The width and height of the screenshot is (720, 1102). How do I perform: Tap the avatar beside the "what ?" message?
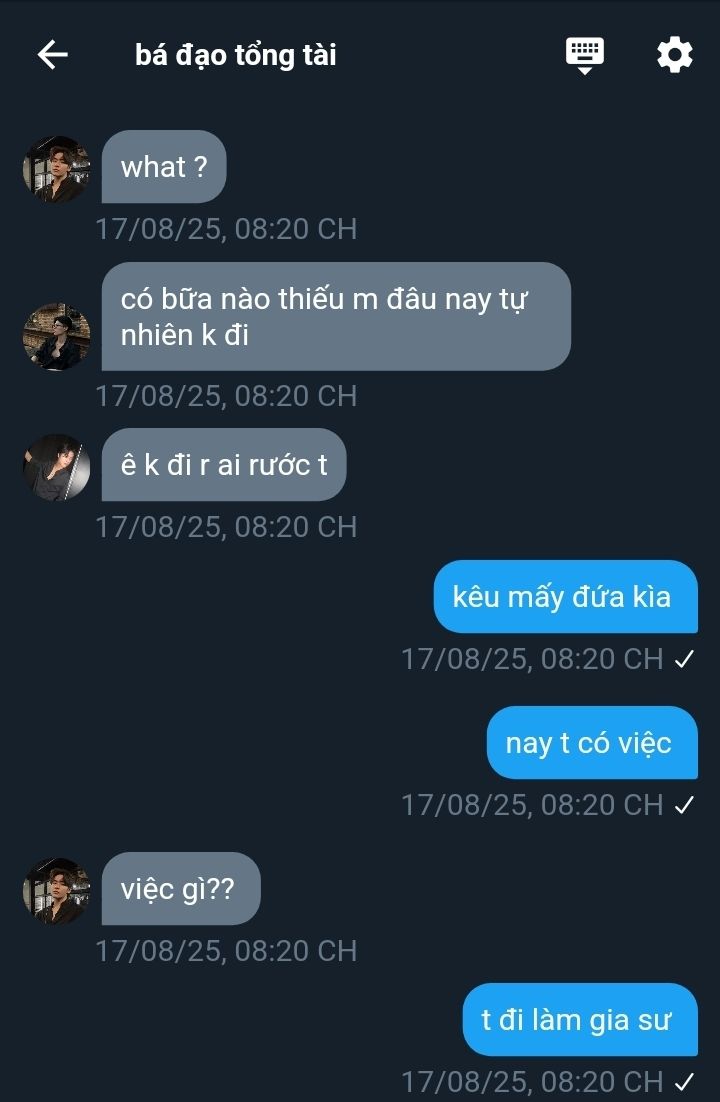pos(56,169)
